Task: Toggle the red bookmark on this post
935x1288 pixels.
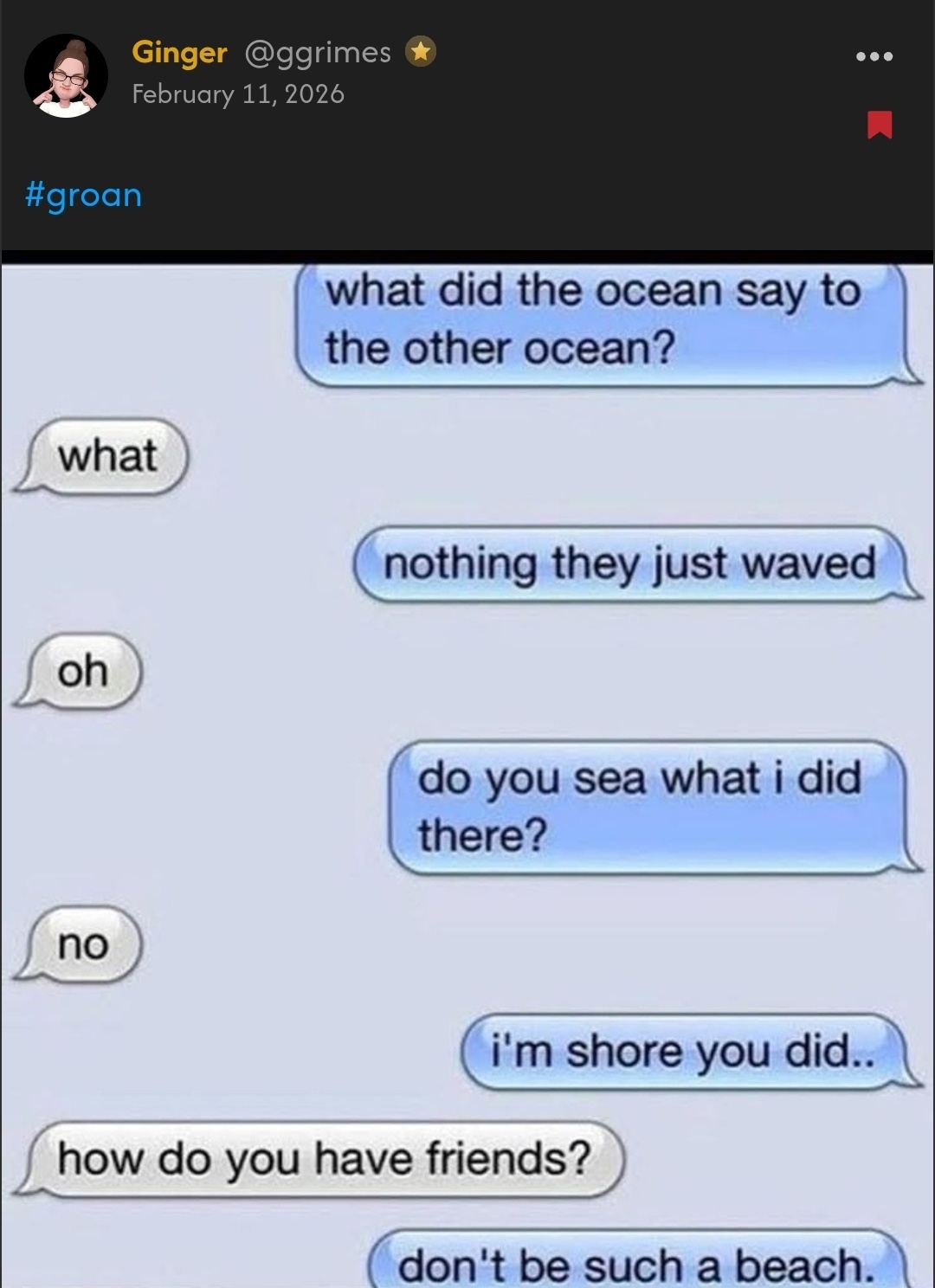Action: 879,125
